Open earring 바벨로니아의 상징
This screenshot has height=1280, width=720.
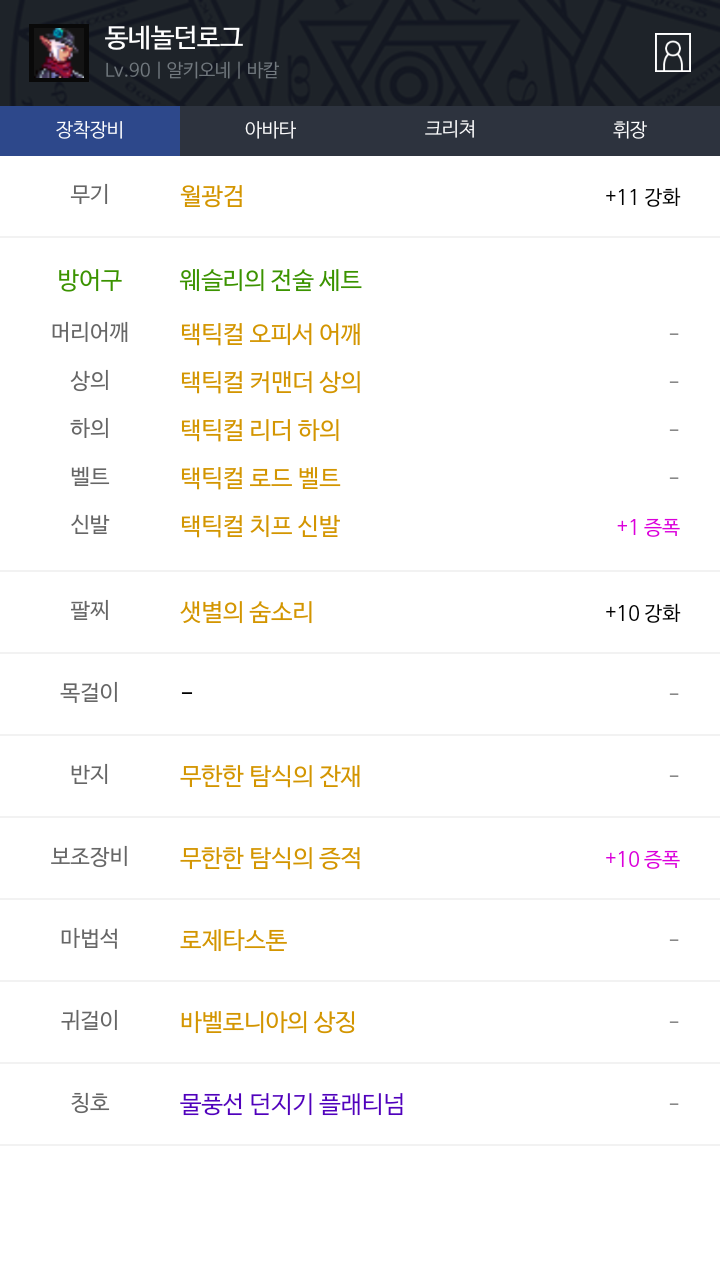[268, 1022]
